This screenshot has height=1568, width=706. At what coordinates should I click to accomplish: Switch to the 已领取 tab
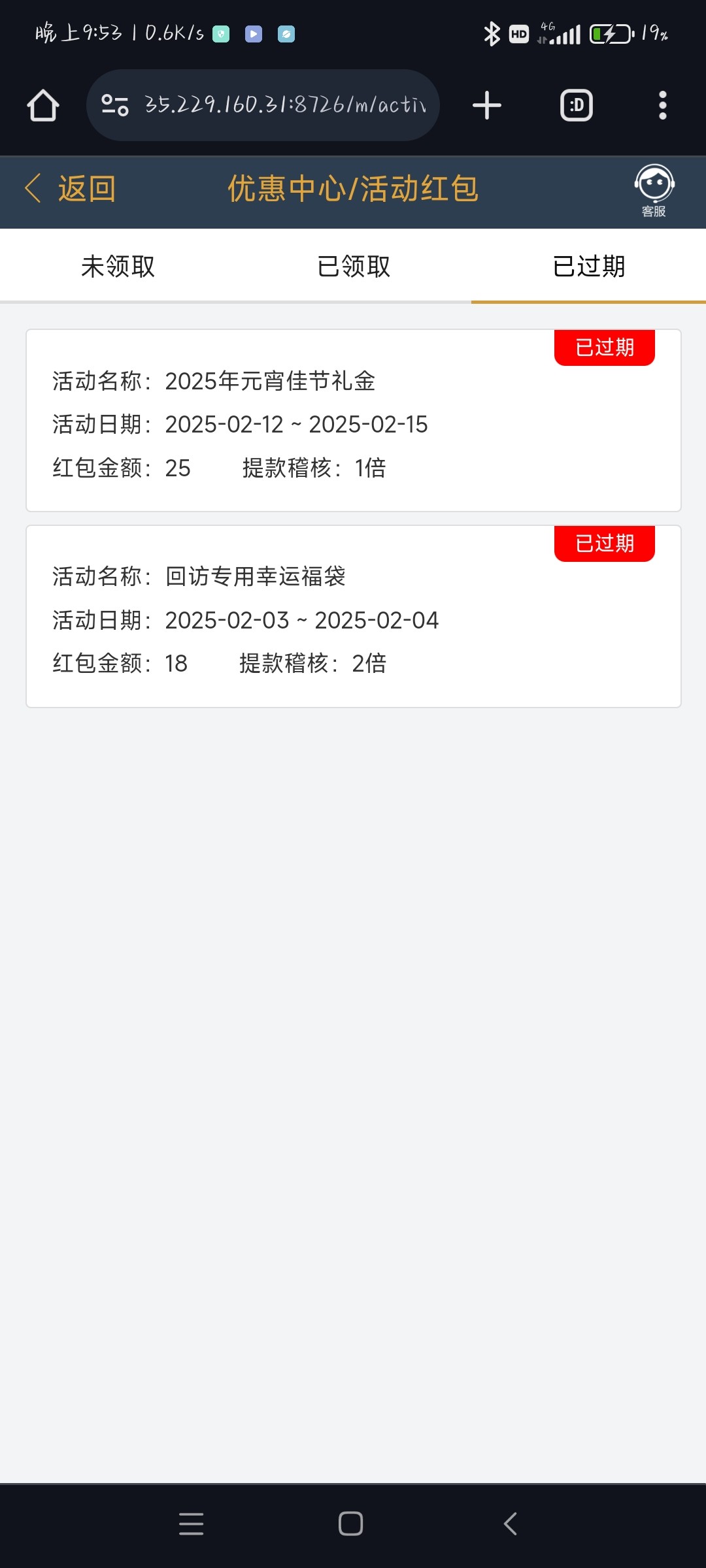tap(353, 267)
